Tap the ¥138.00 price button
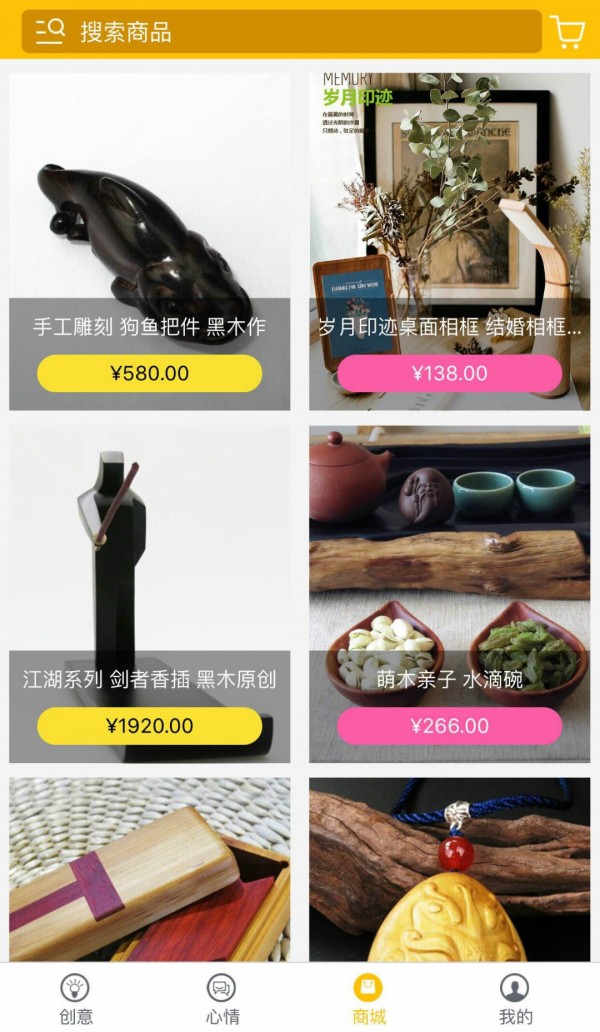The height and width of the screenshot is (1032, 600). coord(449,374)
